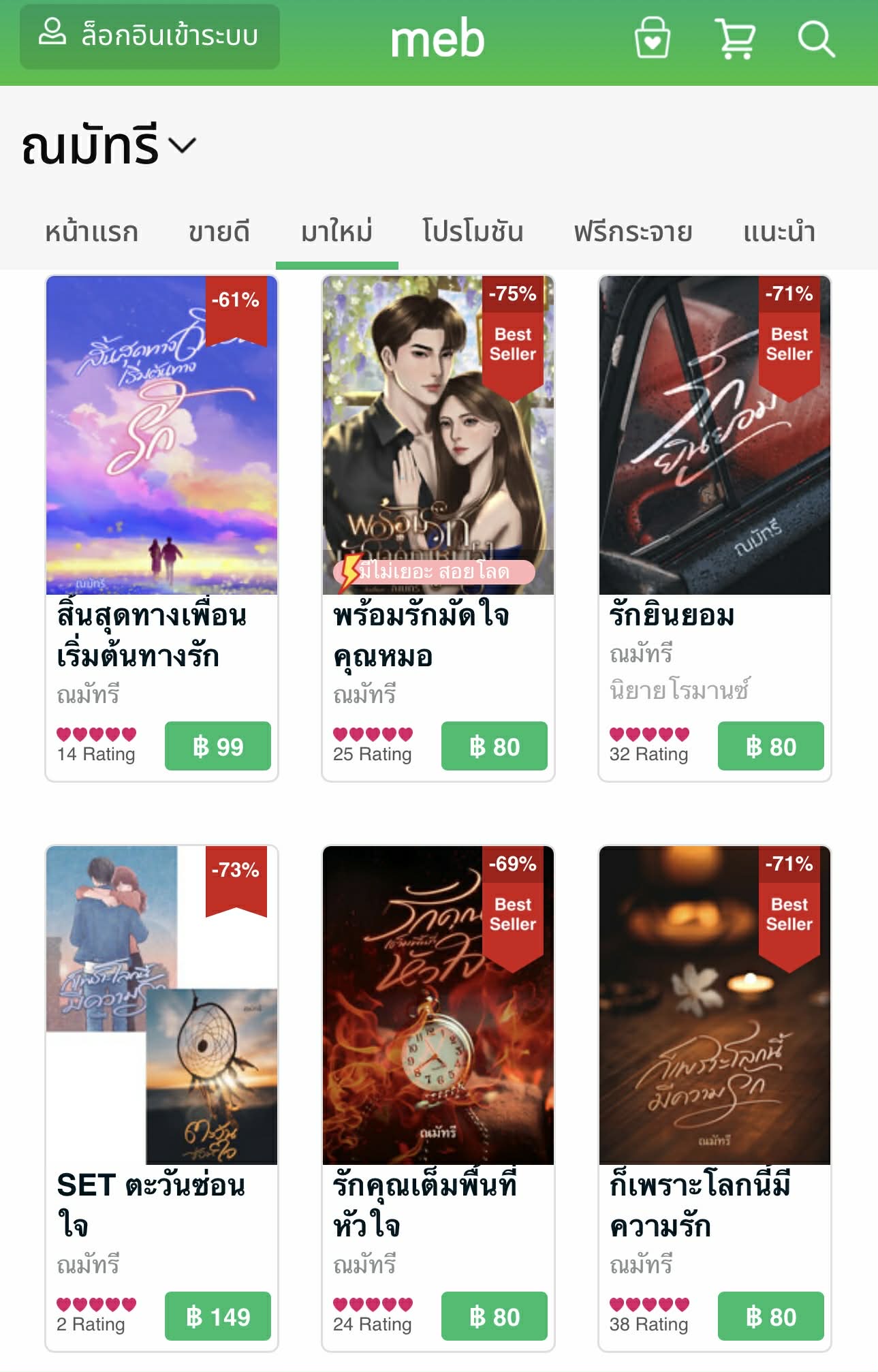Viewport: 878px width, 1372px height.
Task: Buy สิ้นสุดทางเพื่อน เริ่มต้นทางรัก for ฿ 99
Action: tap(218, 747)
